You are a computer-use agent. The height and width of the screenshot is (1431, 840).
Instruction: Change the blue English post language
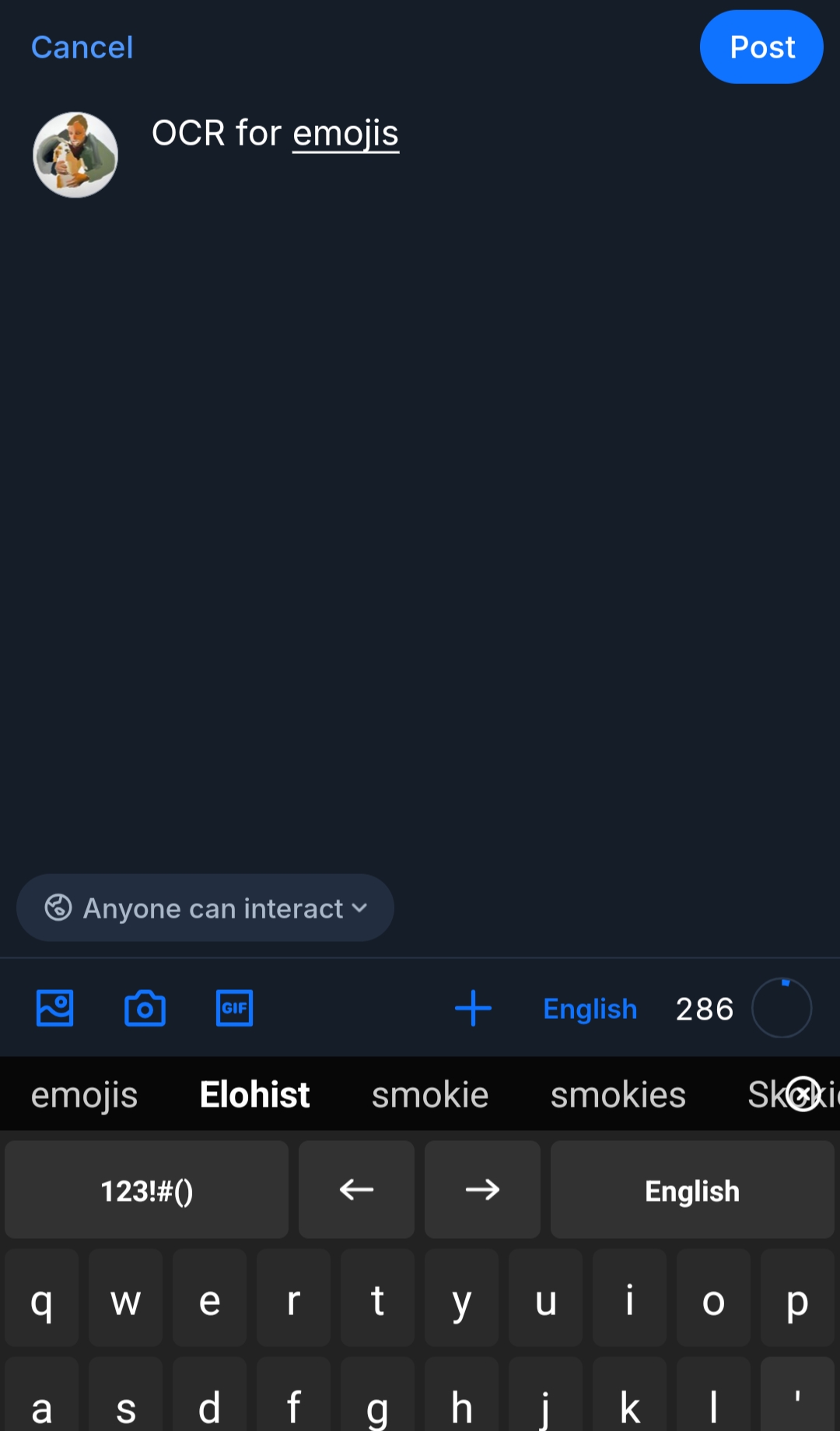590,1009
